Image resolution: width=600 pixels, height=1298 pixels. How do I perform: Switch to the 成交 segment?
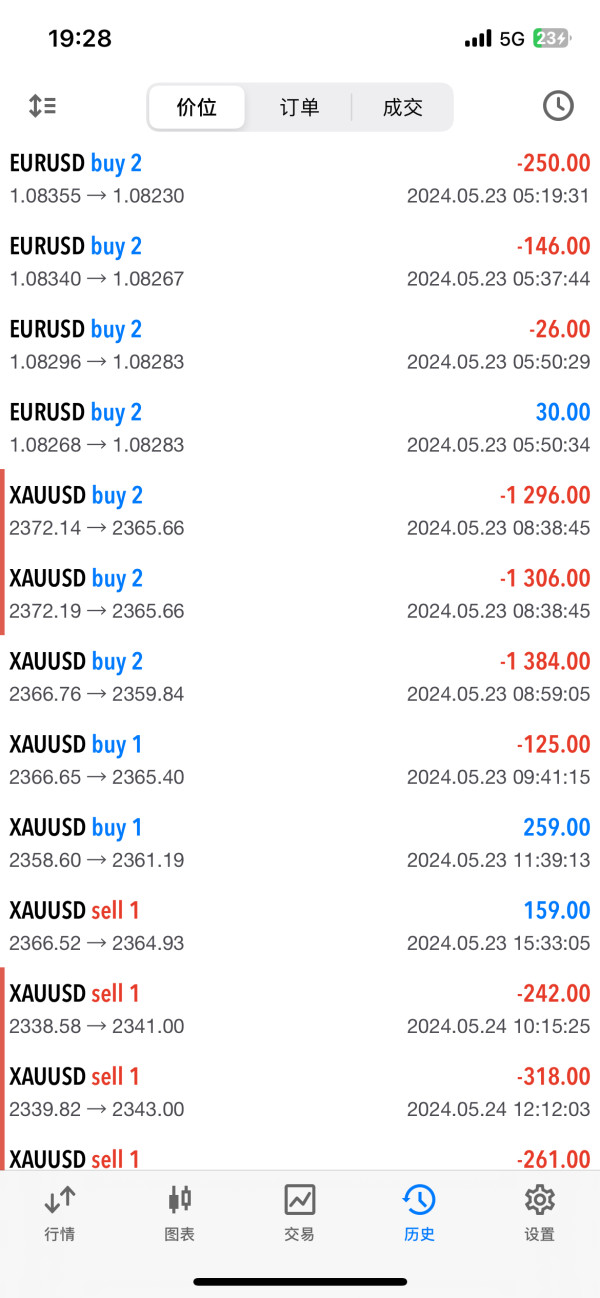click(x=403, y=107)
